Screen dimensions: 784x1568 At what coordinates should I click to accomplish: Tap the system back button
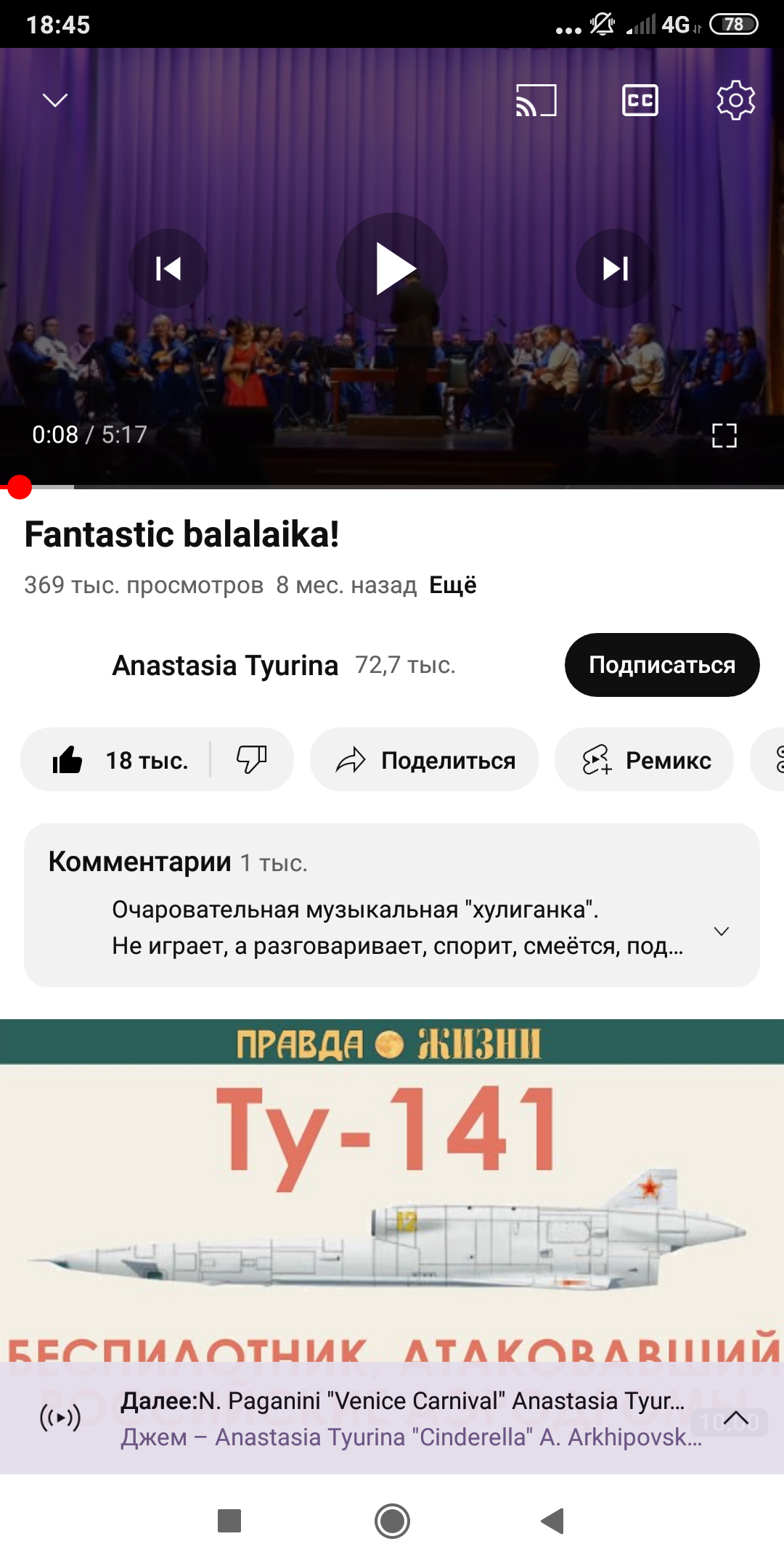553,1520
